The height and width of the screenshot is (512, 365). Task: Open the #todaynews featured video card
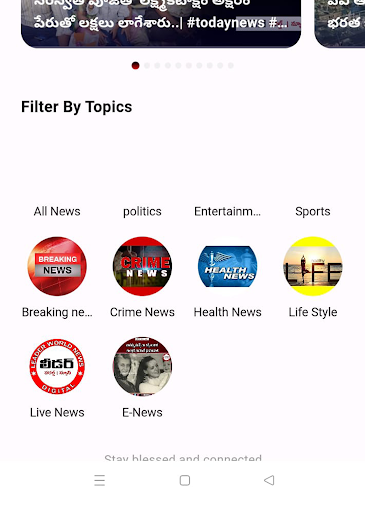pyautogui.click(x=161, y=23)
